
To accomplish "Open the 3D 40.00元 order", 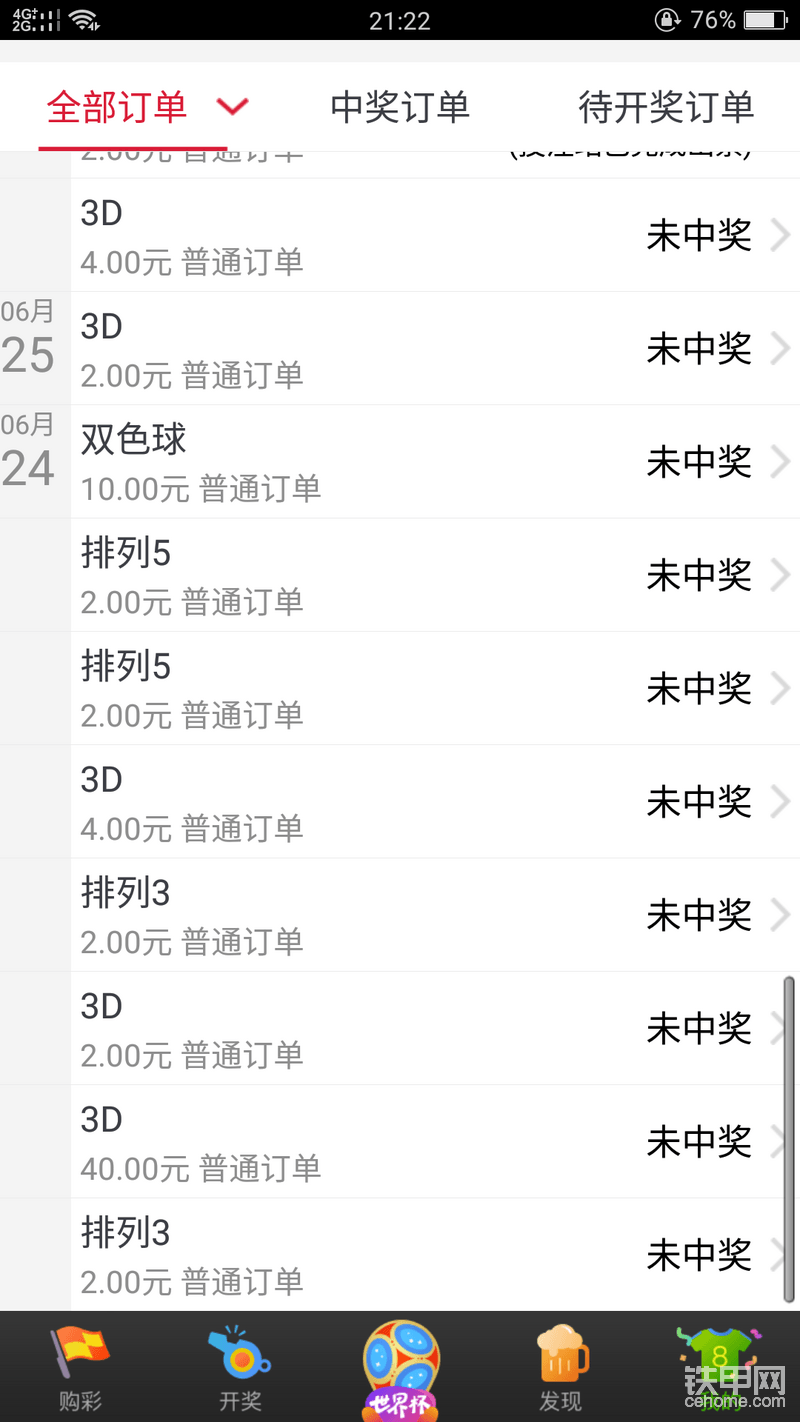I will tap(435, 1141).
